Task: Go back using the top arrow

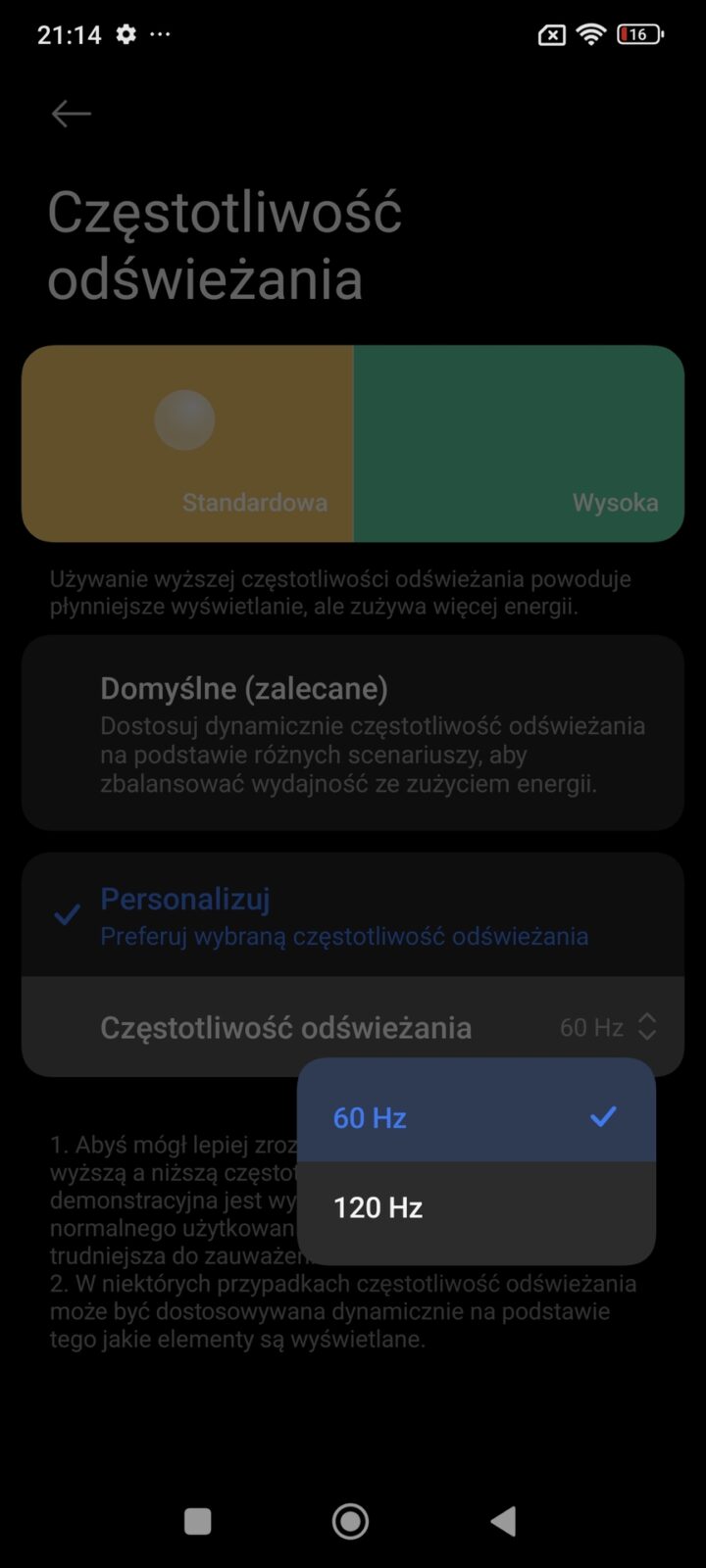Action: [72, 114]
